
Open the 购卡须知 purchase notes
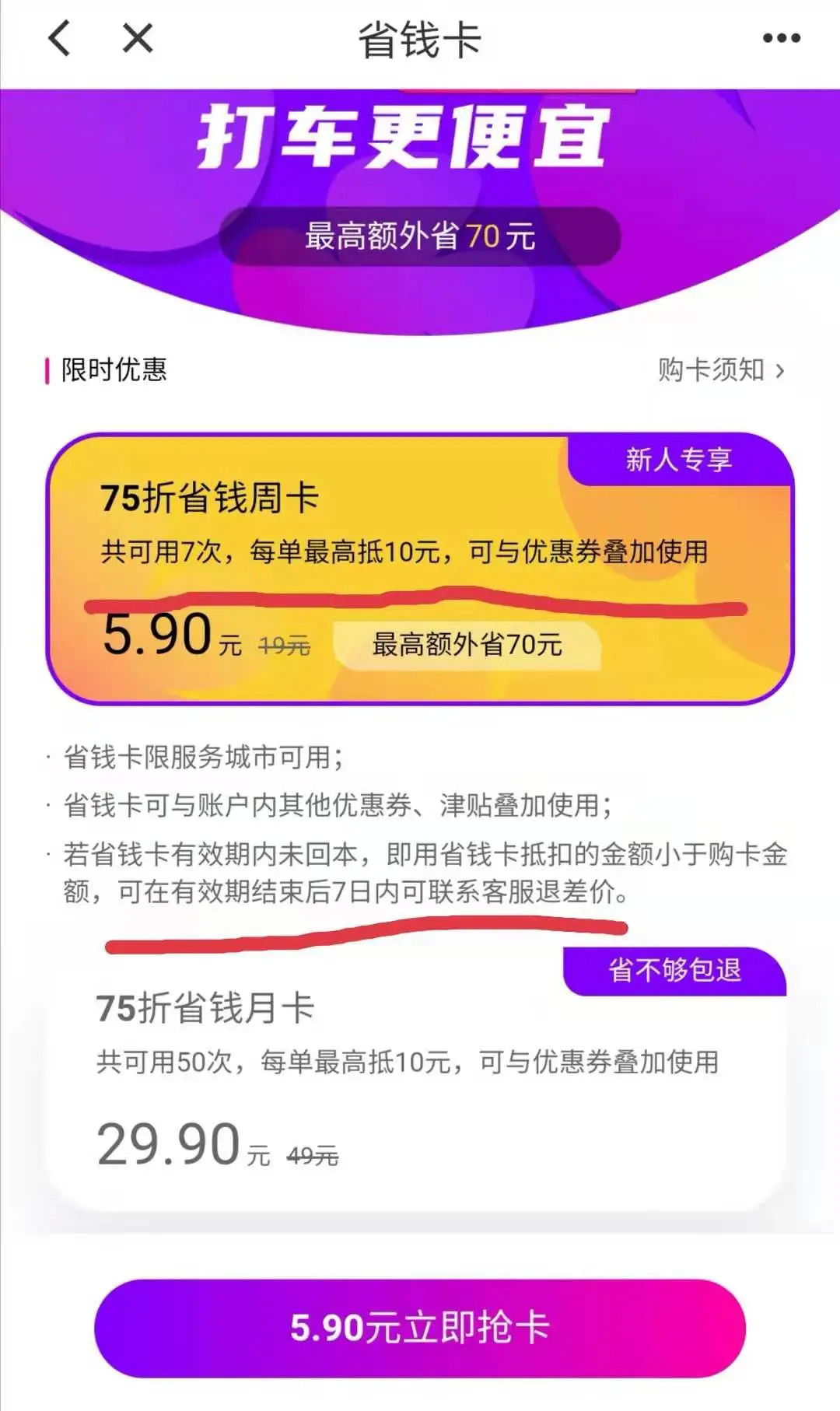(x=720, y=369)
